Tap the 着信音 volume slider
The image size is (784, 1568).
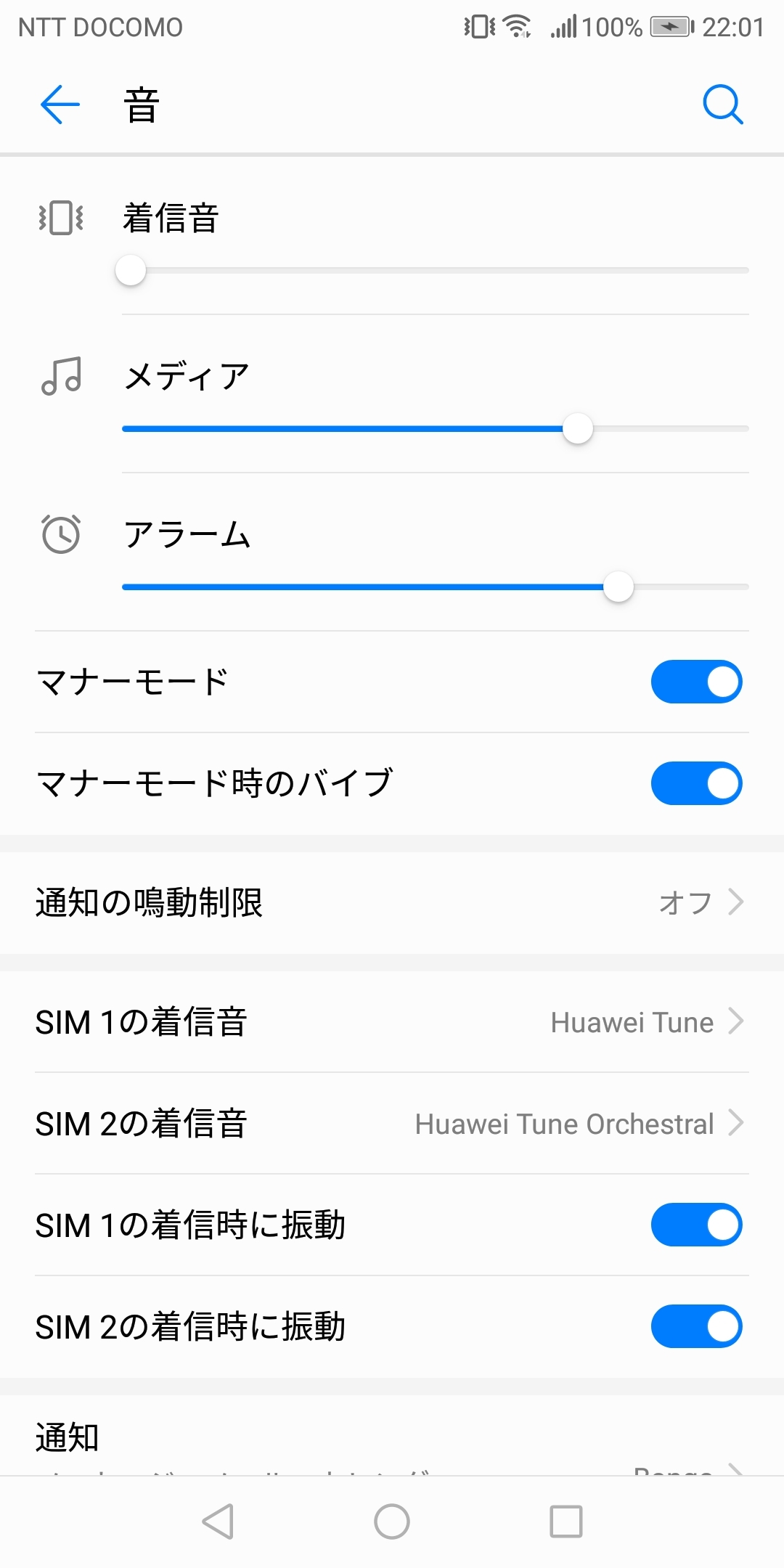(436, 271)
